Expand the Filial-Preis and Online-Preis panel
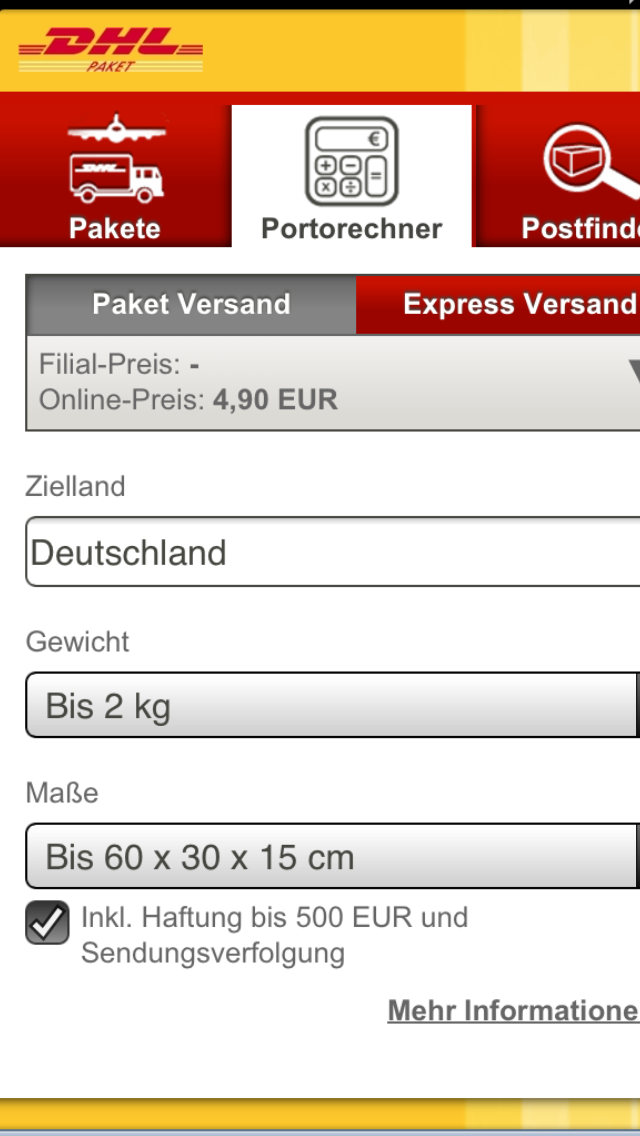Image resolution: width=640 pixels, height=1136 pixels. [333, 383]
